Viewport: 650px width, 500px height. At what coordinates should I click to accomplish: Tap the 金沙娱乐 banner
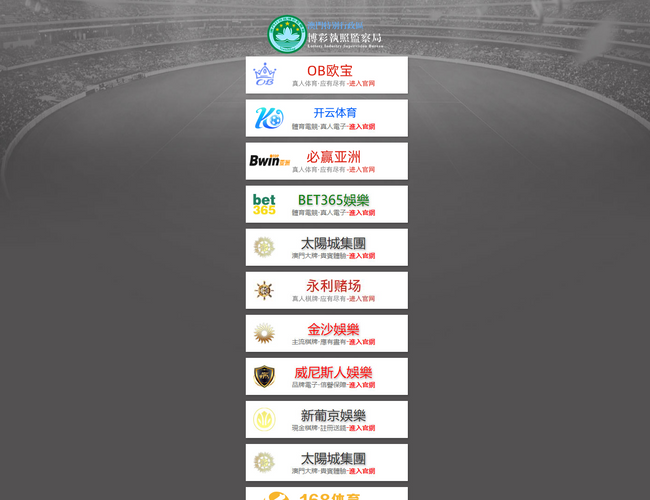[327, 333]
